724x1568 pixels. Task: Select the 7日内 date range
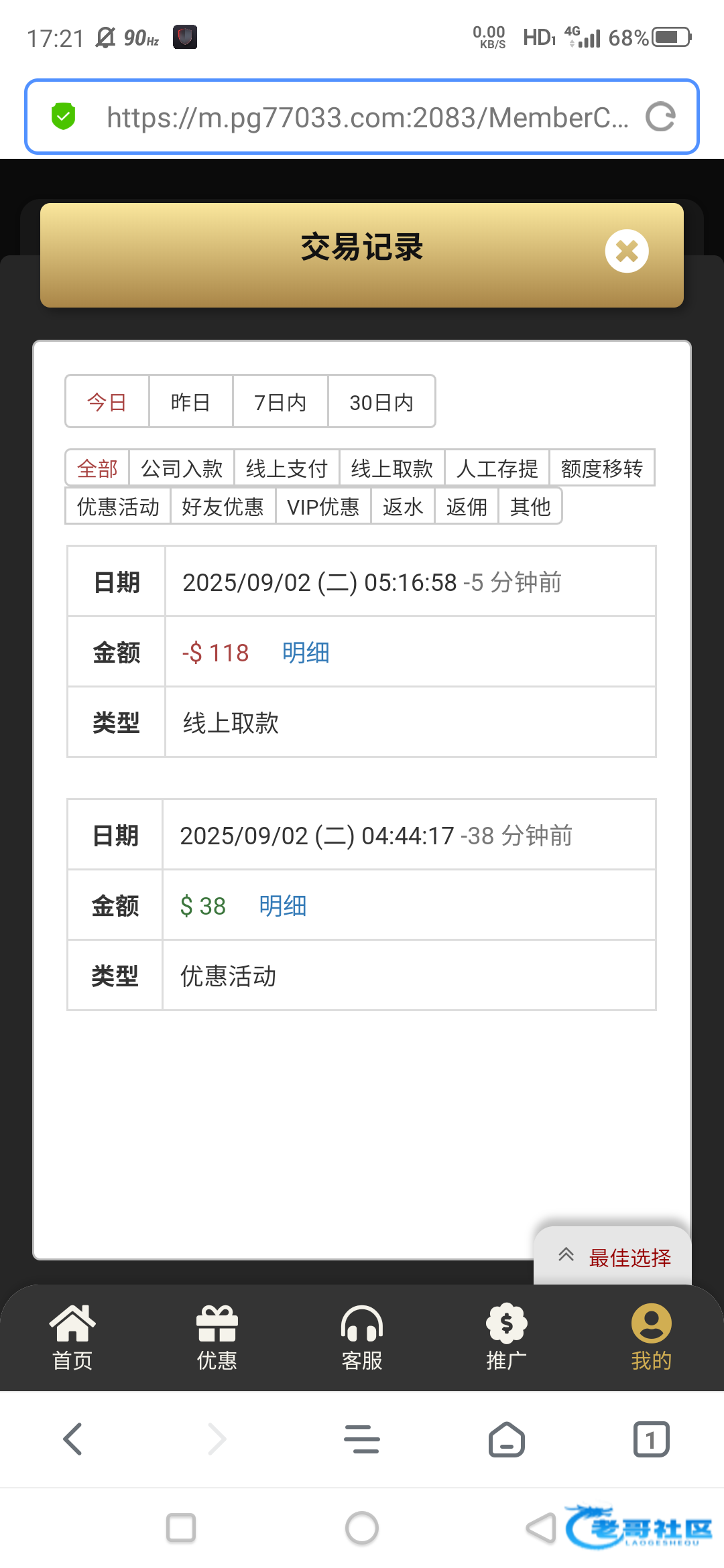[x=280, y=401]
